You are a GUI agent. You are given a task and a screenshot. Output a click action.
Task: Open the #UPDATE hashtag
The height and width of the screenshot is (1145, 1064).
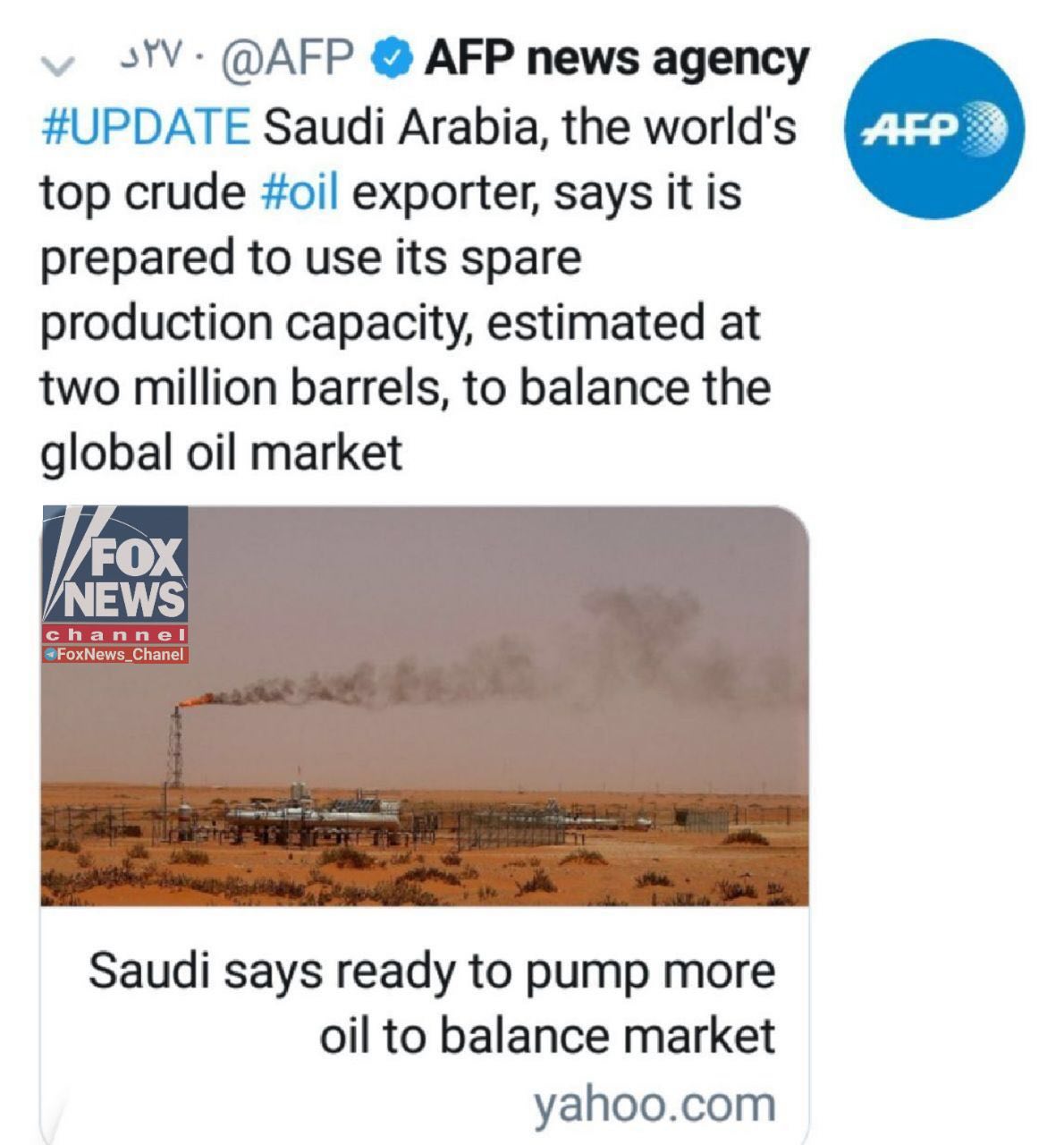tap(146, 126)
